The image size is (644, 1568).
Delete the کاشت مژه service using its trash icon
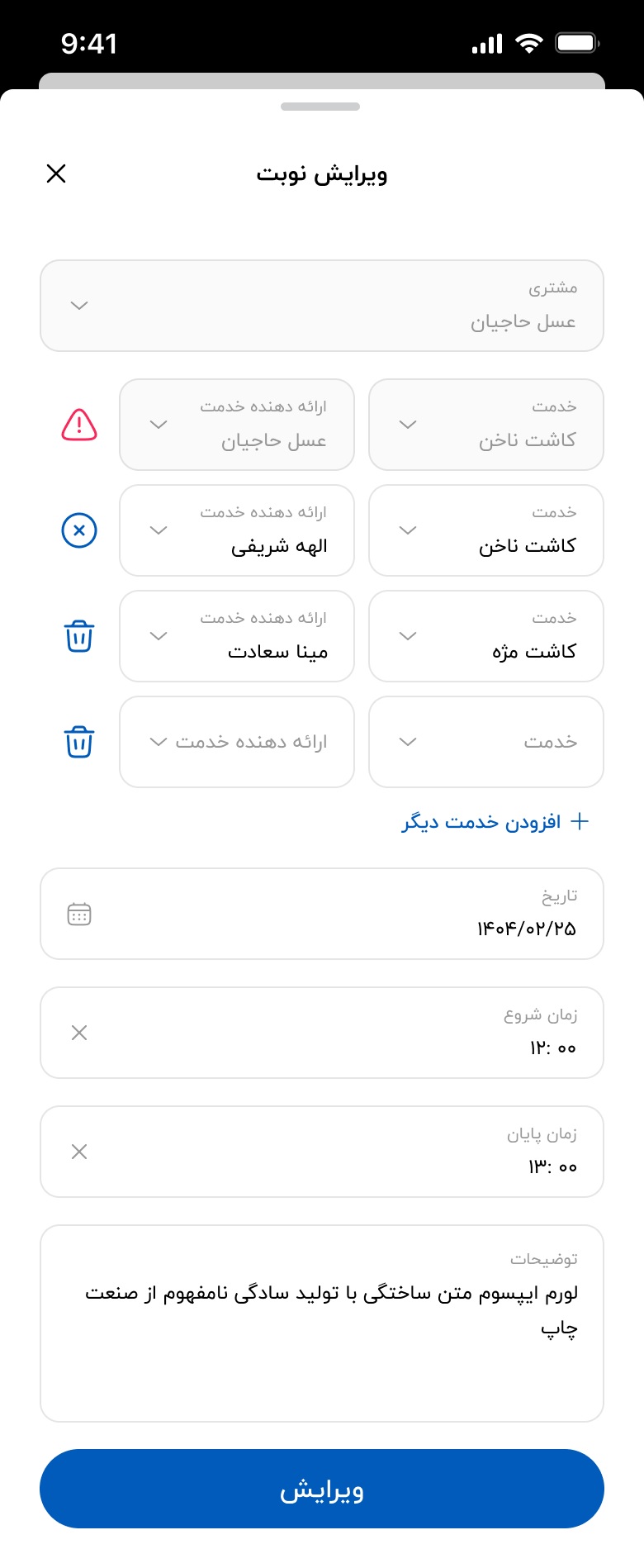(x=78, y=636)
